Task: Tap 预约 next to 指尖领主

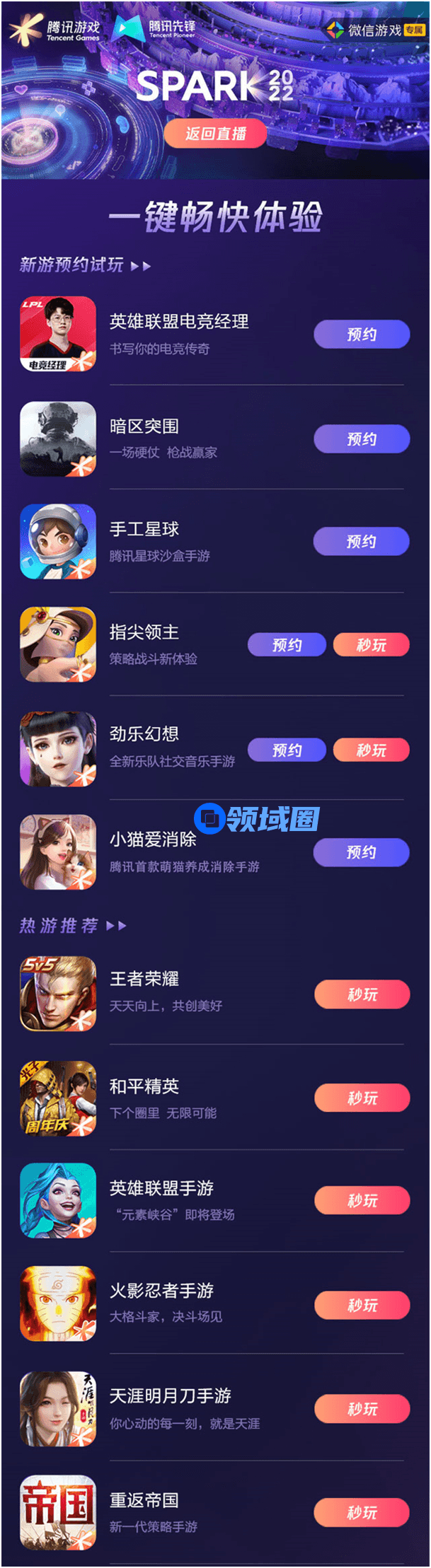Action: tap(287, 645)
